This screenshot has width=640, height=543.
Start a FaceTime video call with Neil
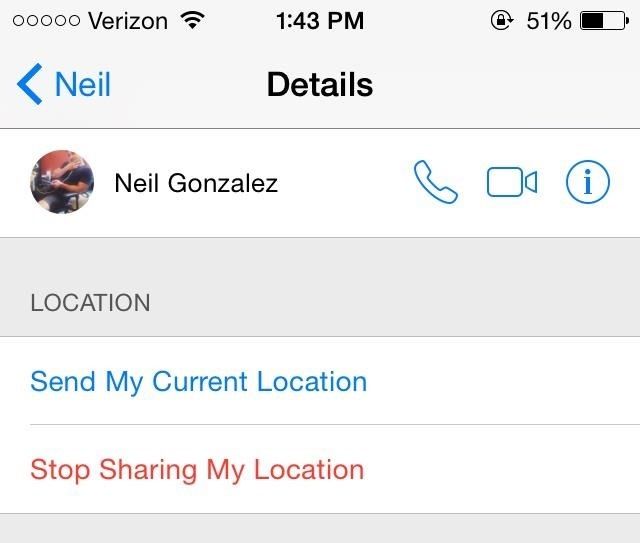click(x=512, y=183)
